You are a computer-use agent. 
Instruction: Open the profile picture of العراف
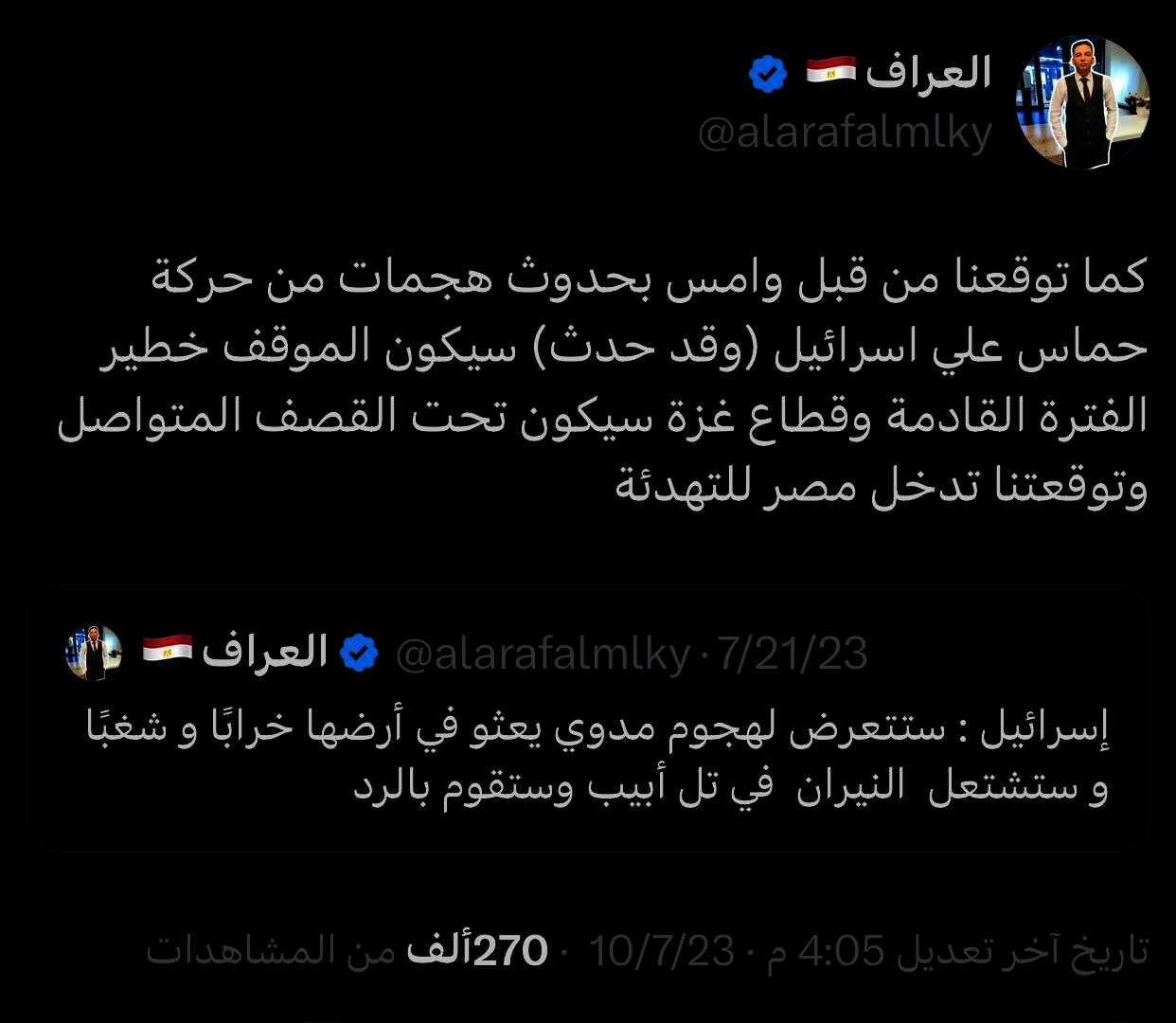click(x=1082, y=102)
